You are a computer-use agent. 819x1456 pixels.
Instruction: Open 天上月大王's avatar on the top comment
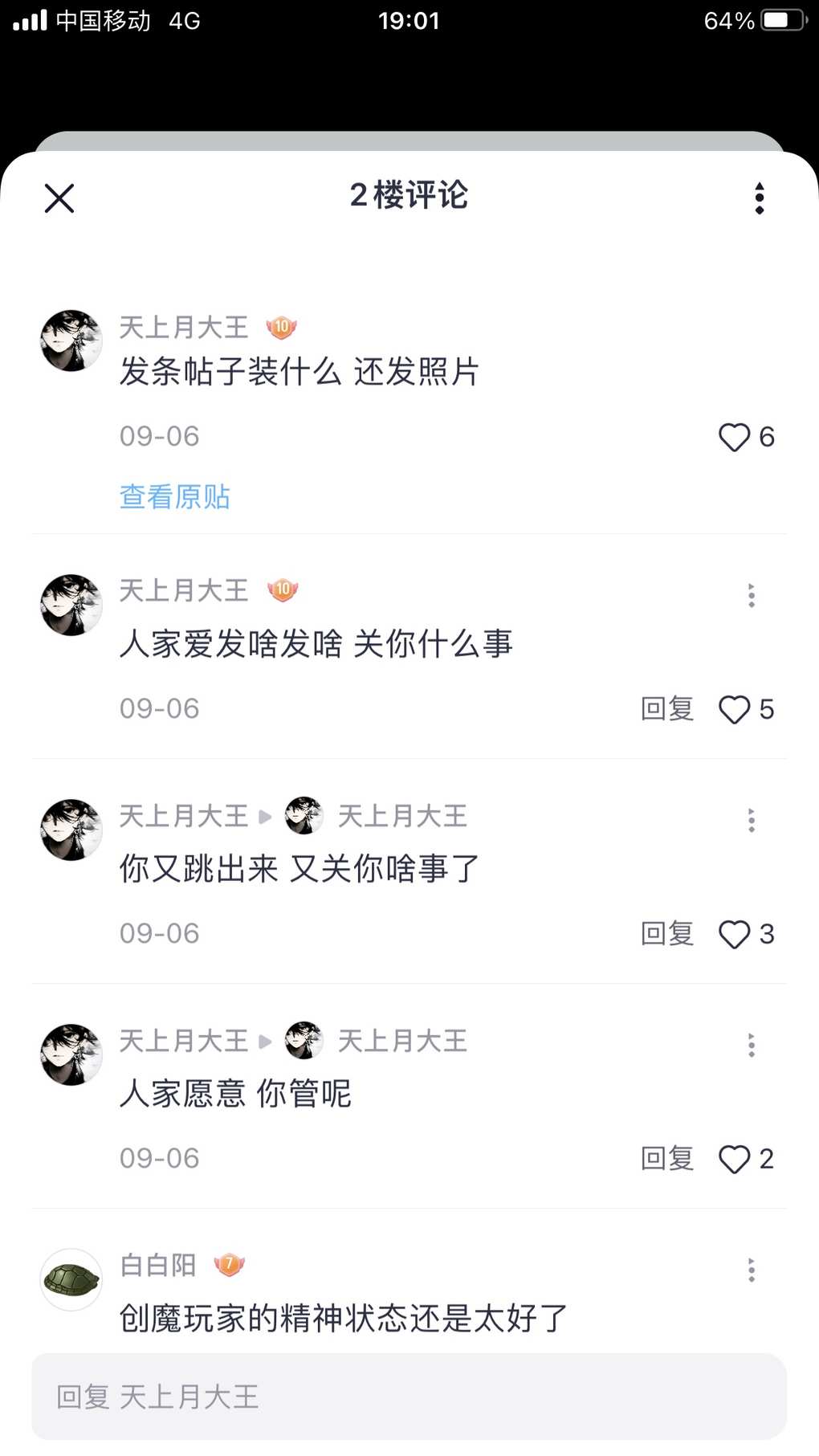(71, 341)
